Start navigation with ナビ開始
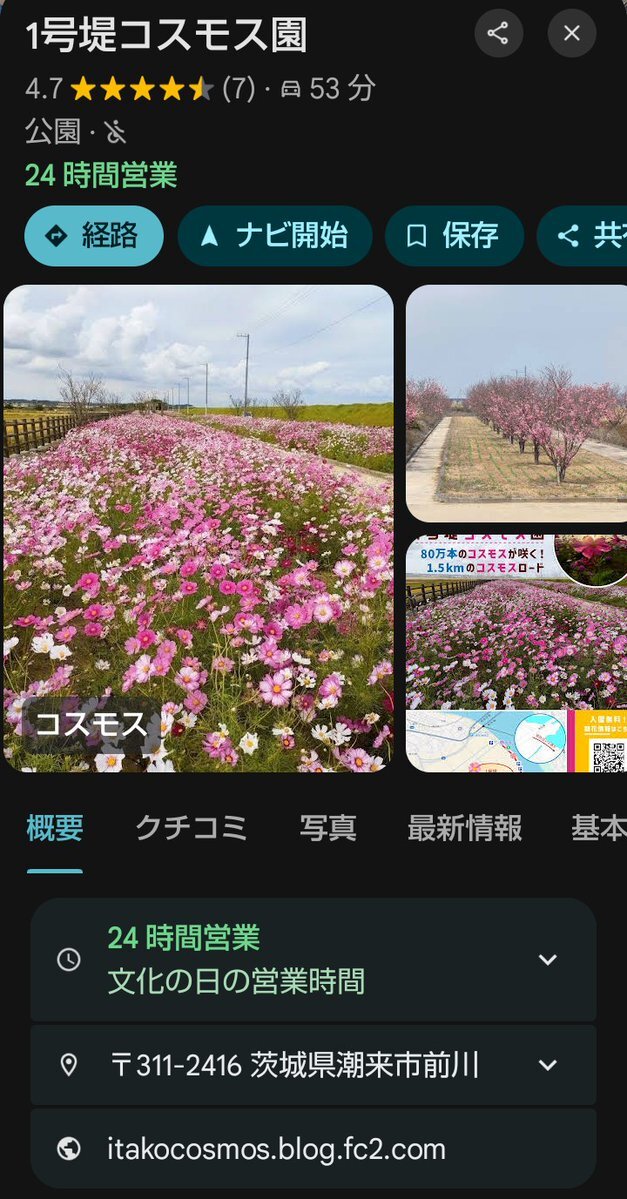This screenshot has height=1199, width=627. (274, 236)
